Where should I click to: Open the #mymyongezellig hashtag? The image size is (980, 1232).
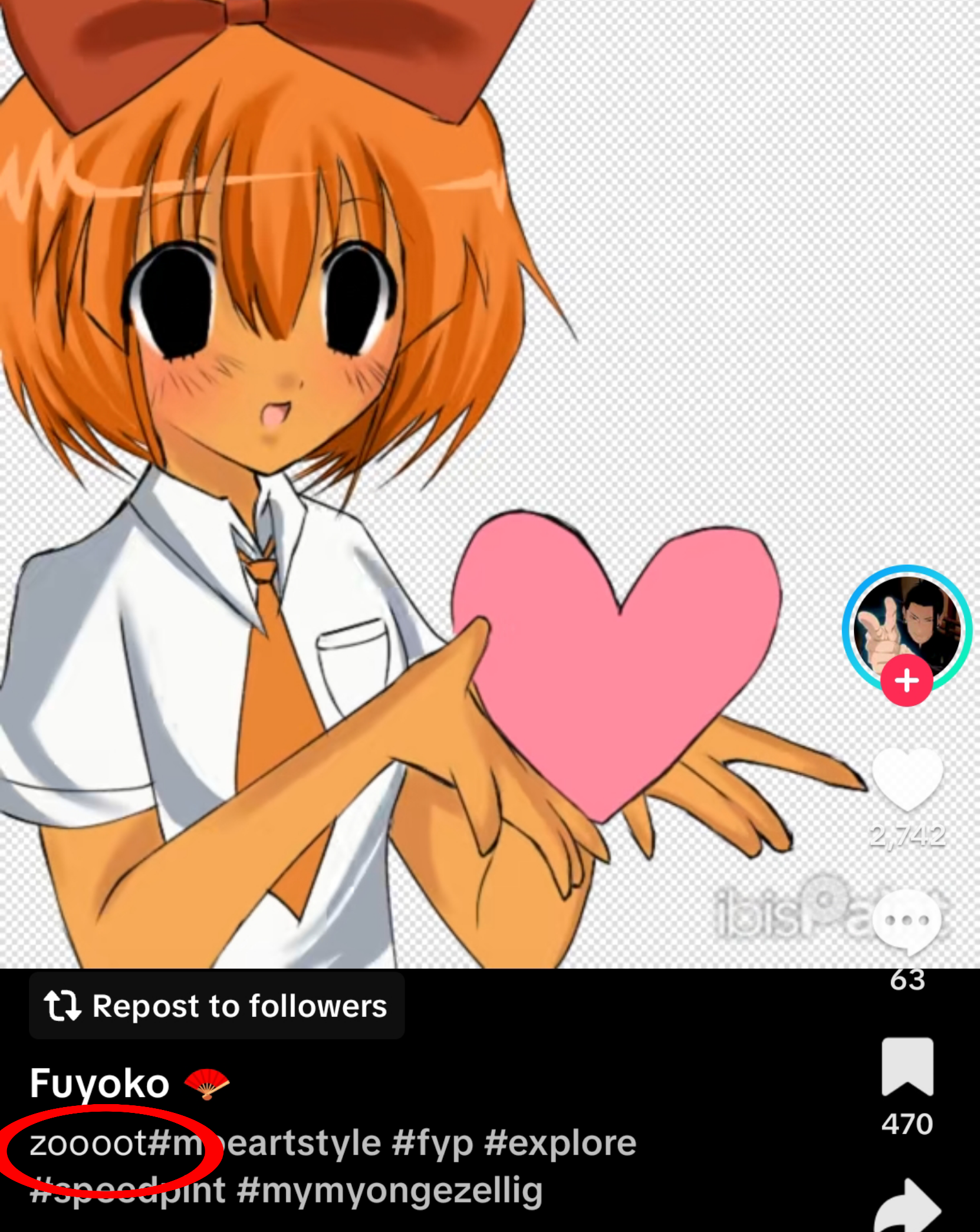(389, 1191)
